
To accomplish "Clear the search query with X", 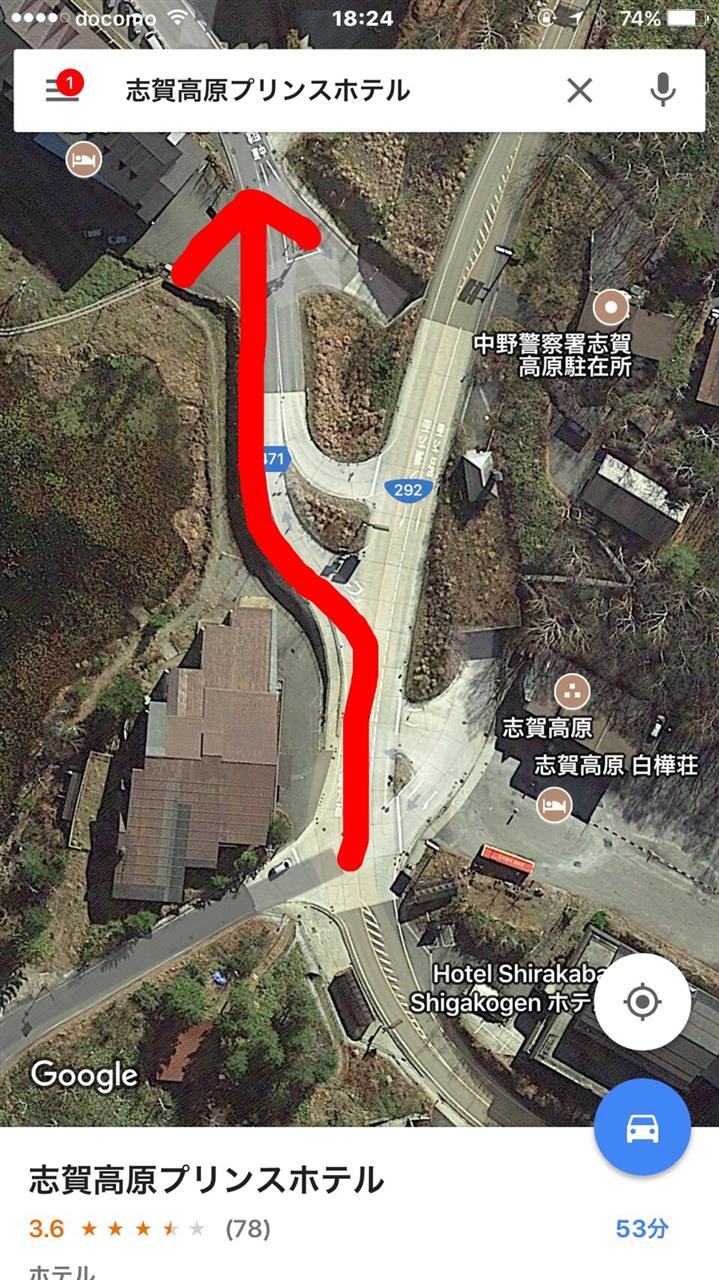I will tap(579, 91).
